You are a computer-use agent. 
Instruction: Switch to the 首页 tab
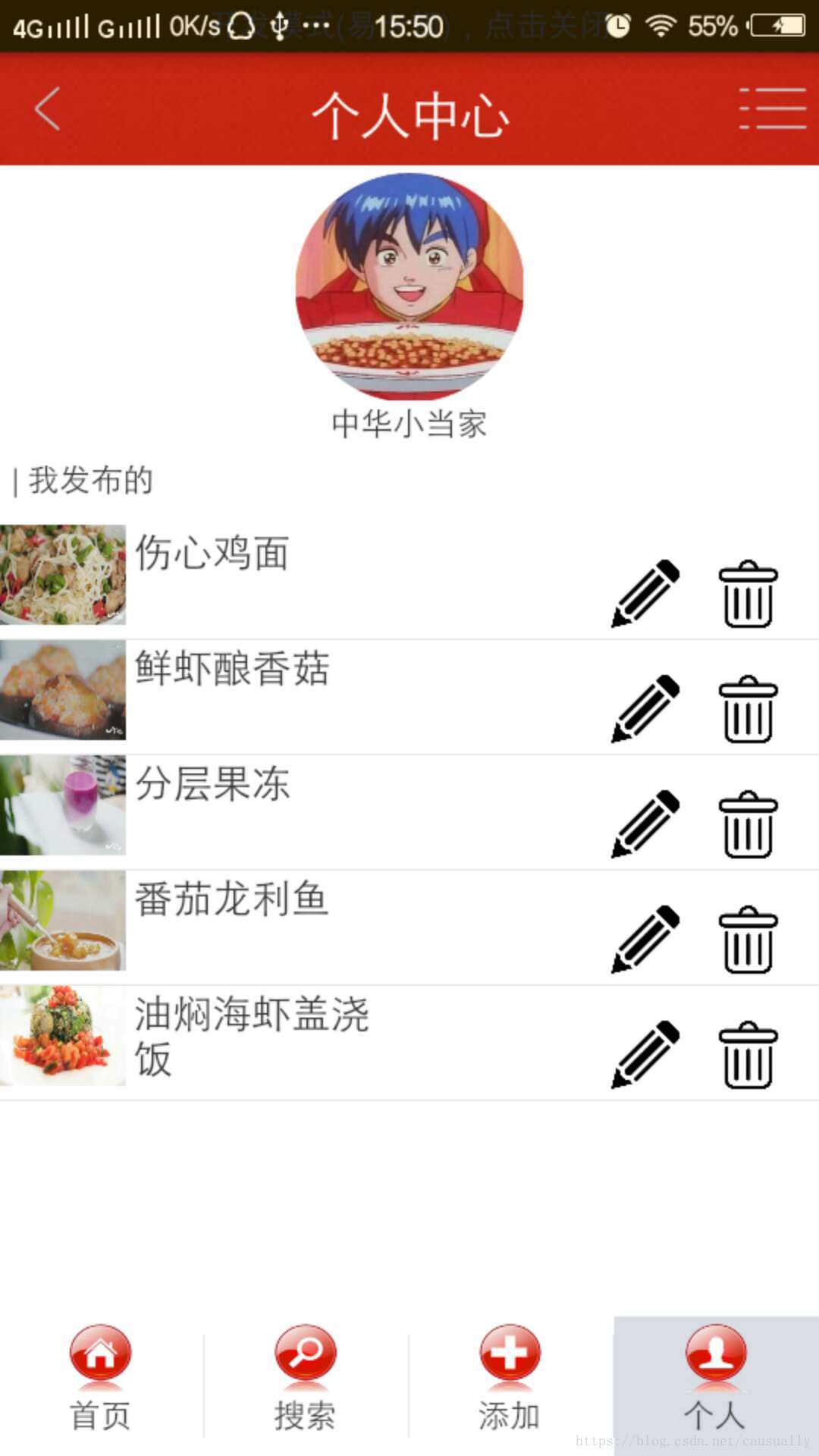[x=100, y=1377]
